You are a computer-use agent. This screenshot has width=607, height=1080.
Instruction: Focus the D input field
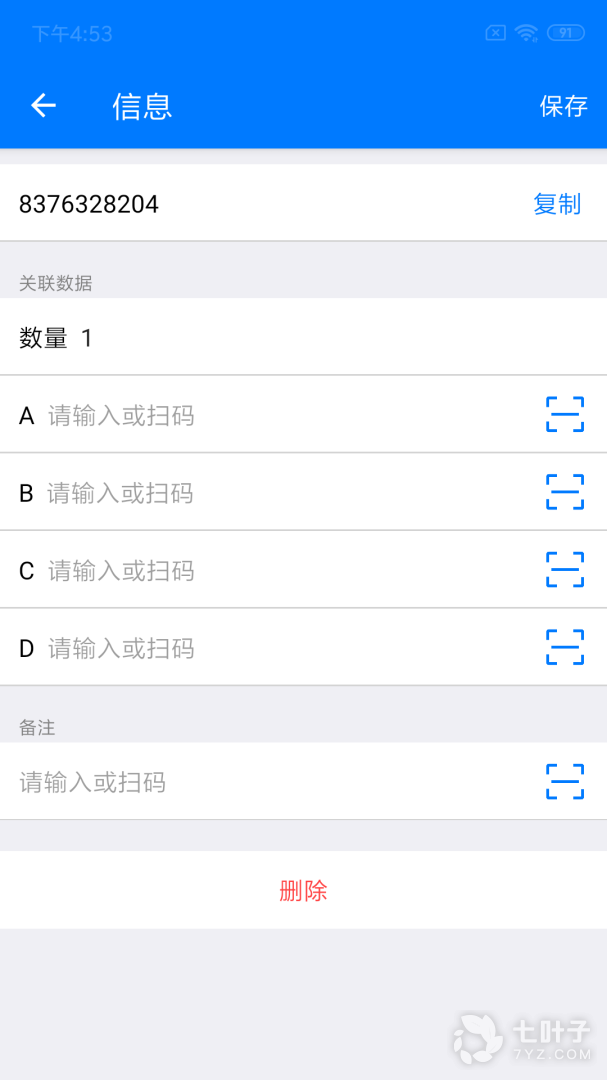(x=280, y=649)
